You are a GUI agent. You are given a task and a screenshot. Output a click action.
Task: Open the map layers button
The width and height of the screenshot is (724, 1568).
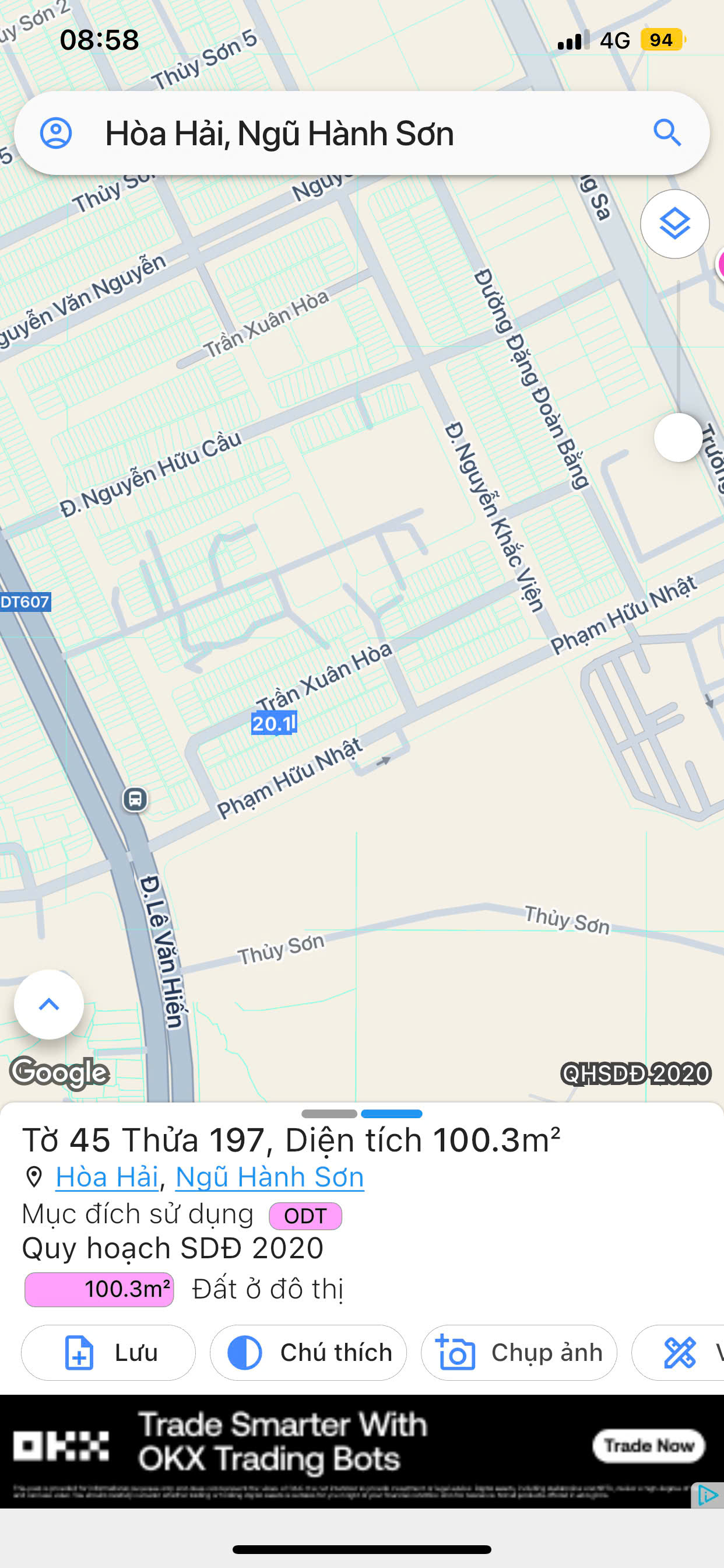[674, 224]
